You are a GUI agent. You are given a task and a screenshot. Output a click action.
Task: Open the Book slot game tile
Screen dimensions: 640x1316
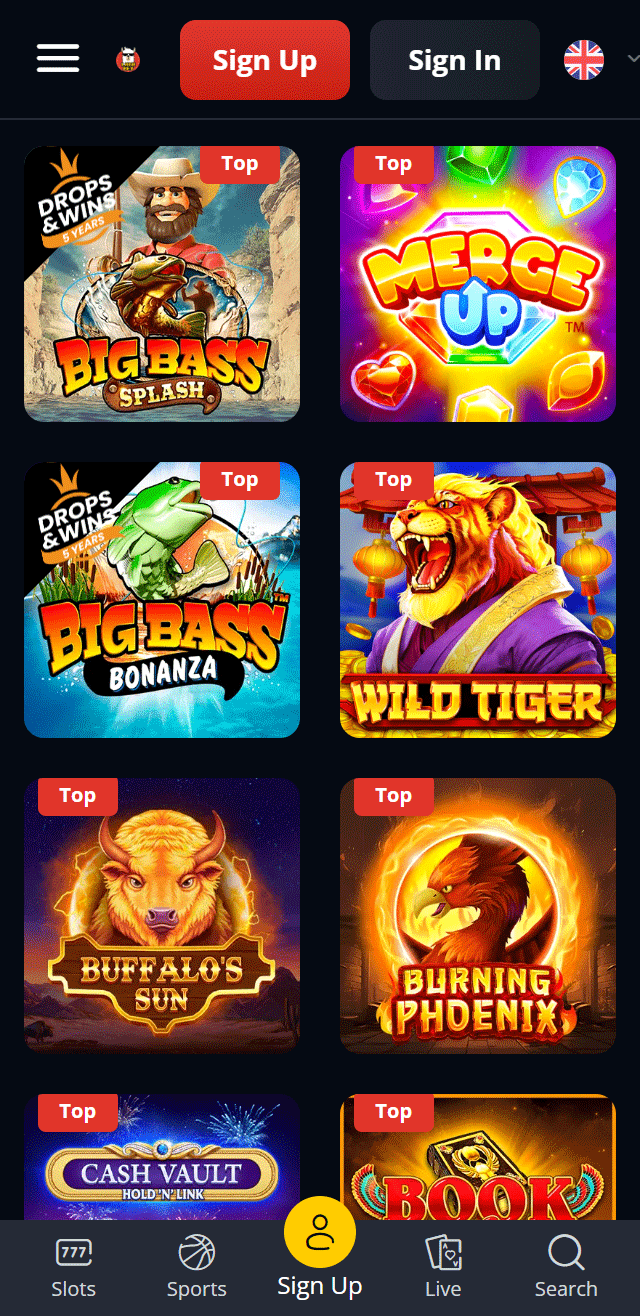478,1165
